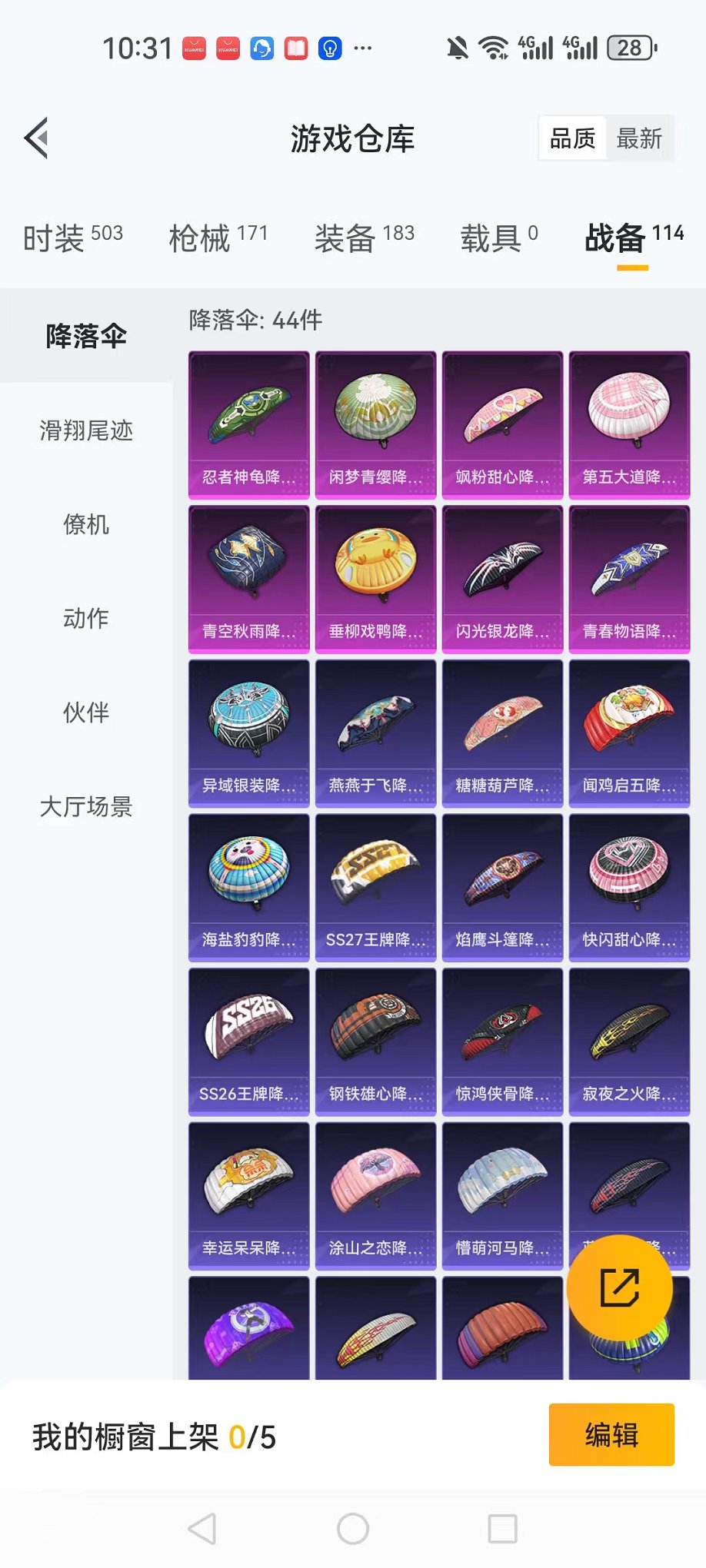This screenshot has height=1568, width=706.
Task: Go to the system home screen
Action: 353,1529
